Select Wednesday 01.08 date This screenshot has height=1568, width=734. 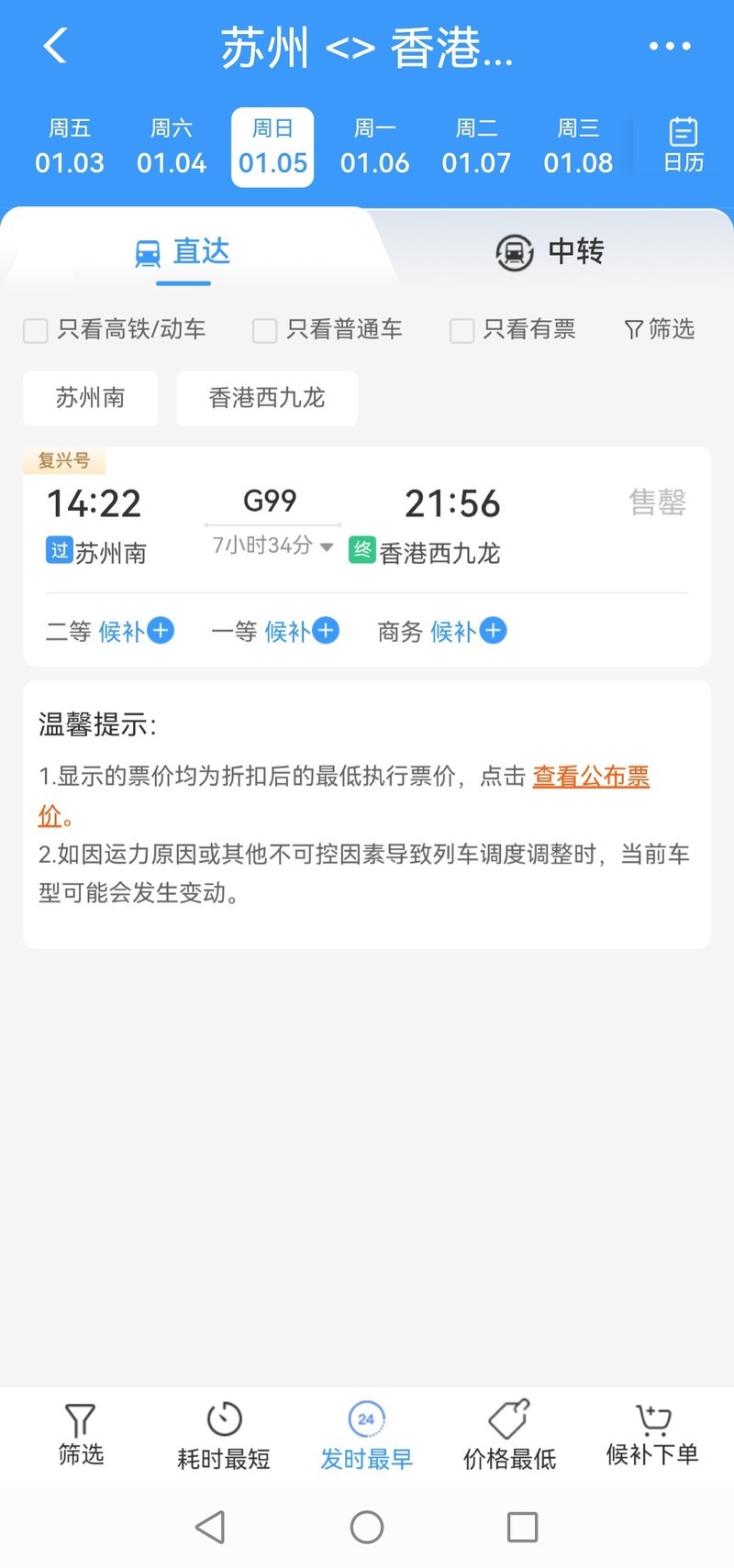[x=578, y=148]
